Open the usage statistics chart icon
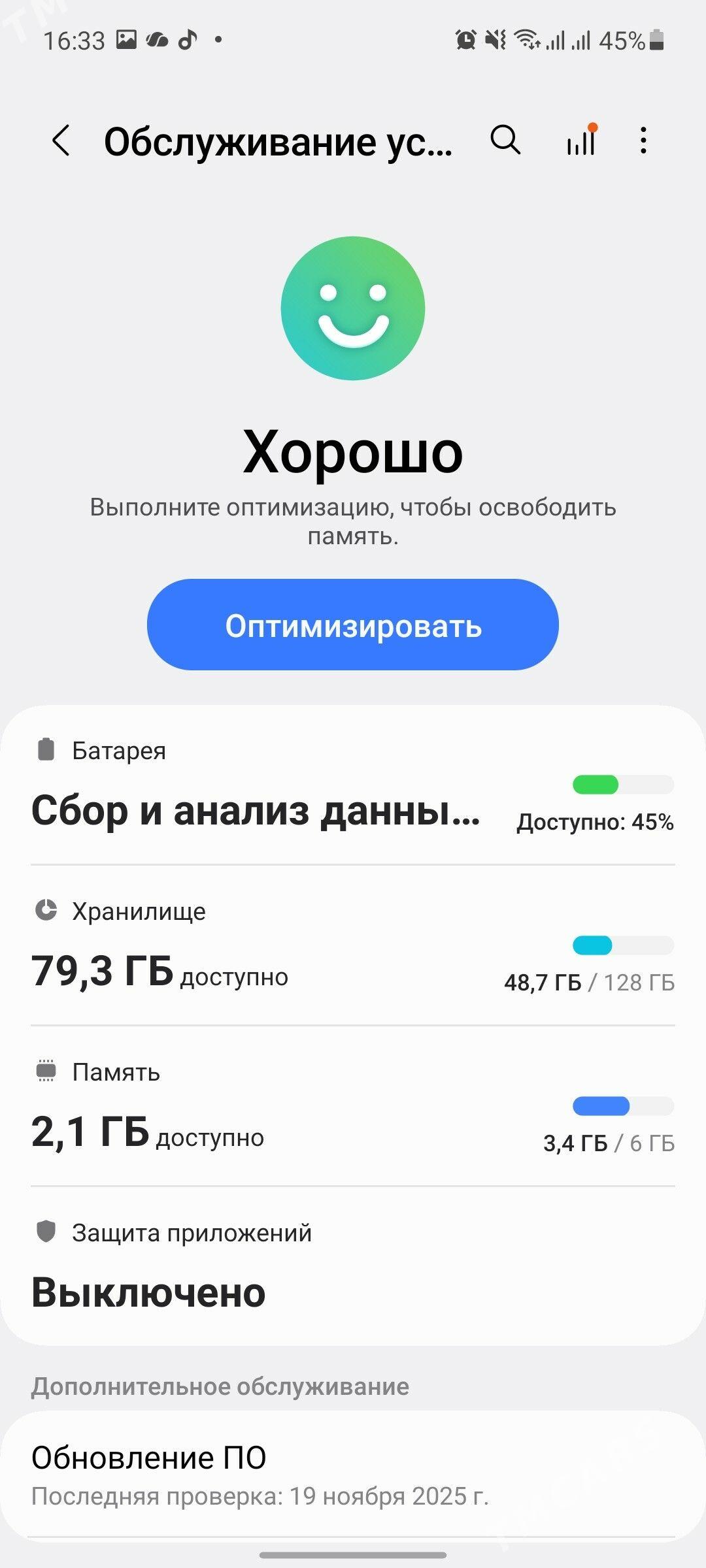The image size is (706, 1568). [x=580, y=140]
